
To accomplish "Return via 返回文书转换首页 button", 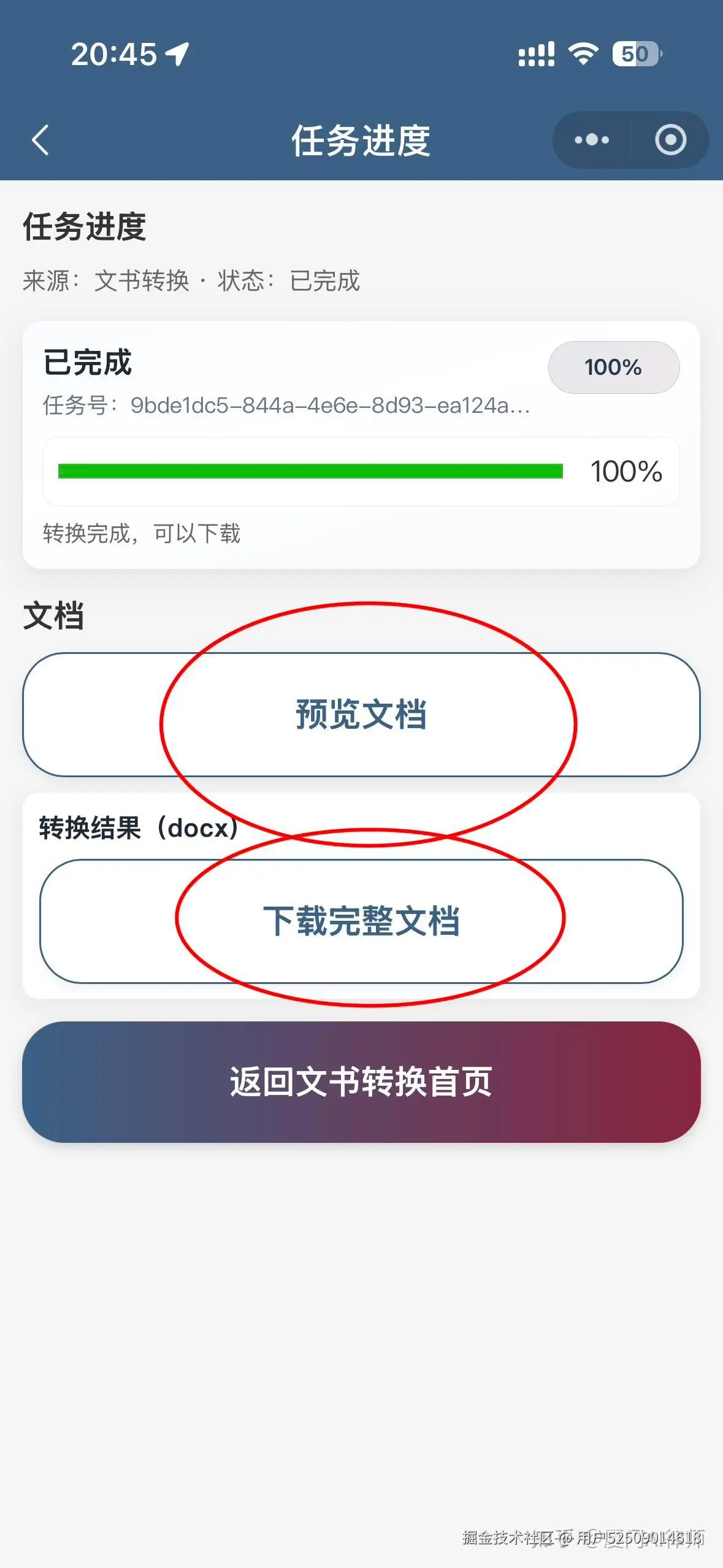I will [x=361, y=1082].
